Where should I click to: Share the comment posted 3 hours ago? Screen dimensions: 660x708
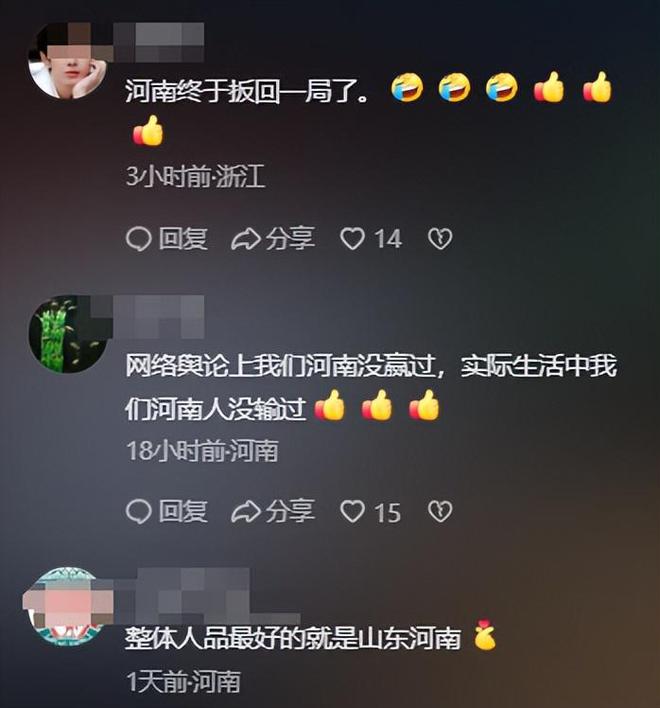click(273, 238)
